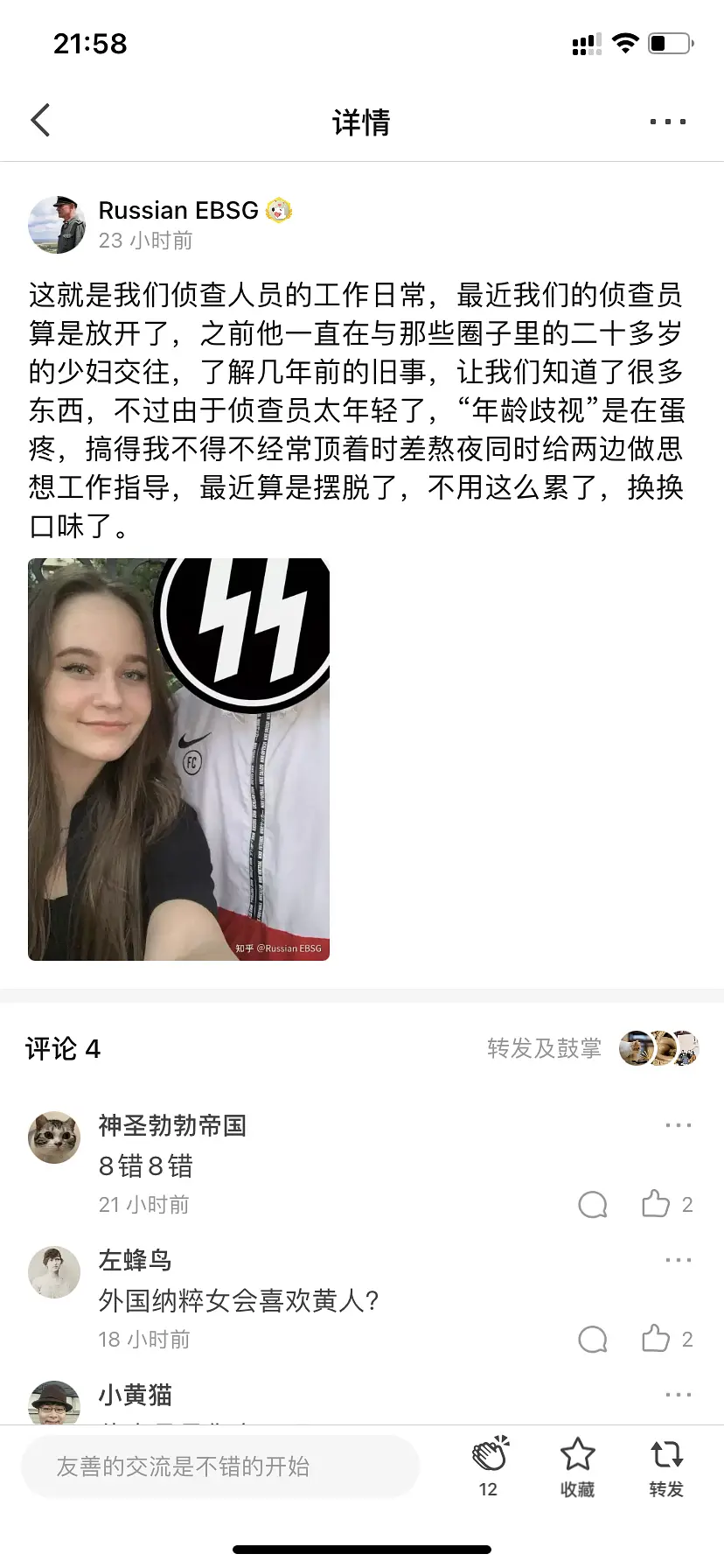Image resolution: width=724 pixels, height=1568 pixels.
Task: Tap the comment input box 友善的交流是不错的开始
Action: coord(219,1466)
